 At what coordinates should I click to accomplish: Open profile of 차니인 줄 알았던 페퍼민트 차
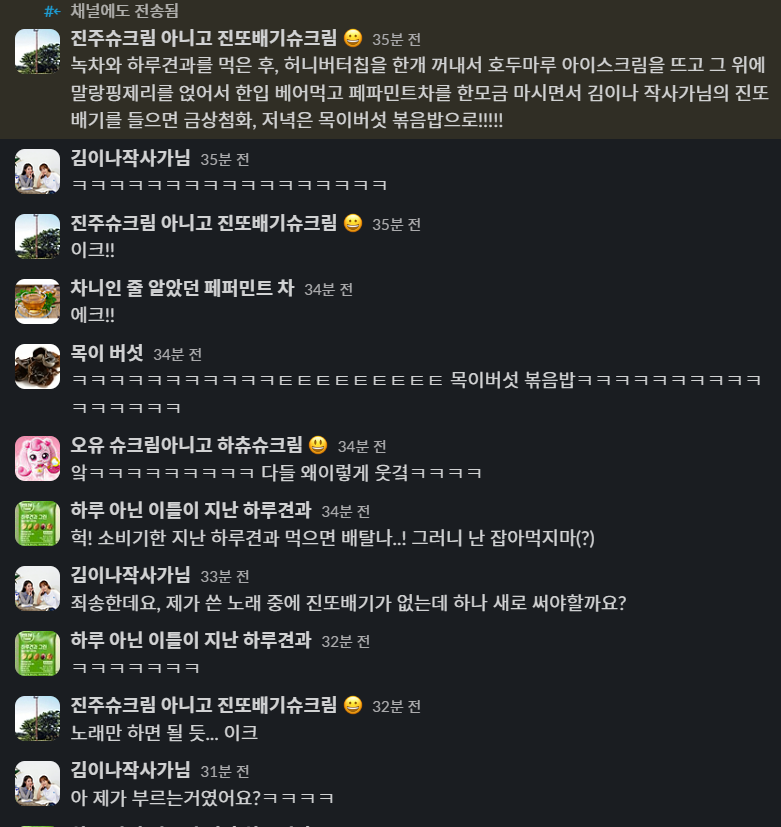point(182,288)
